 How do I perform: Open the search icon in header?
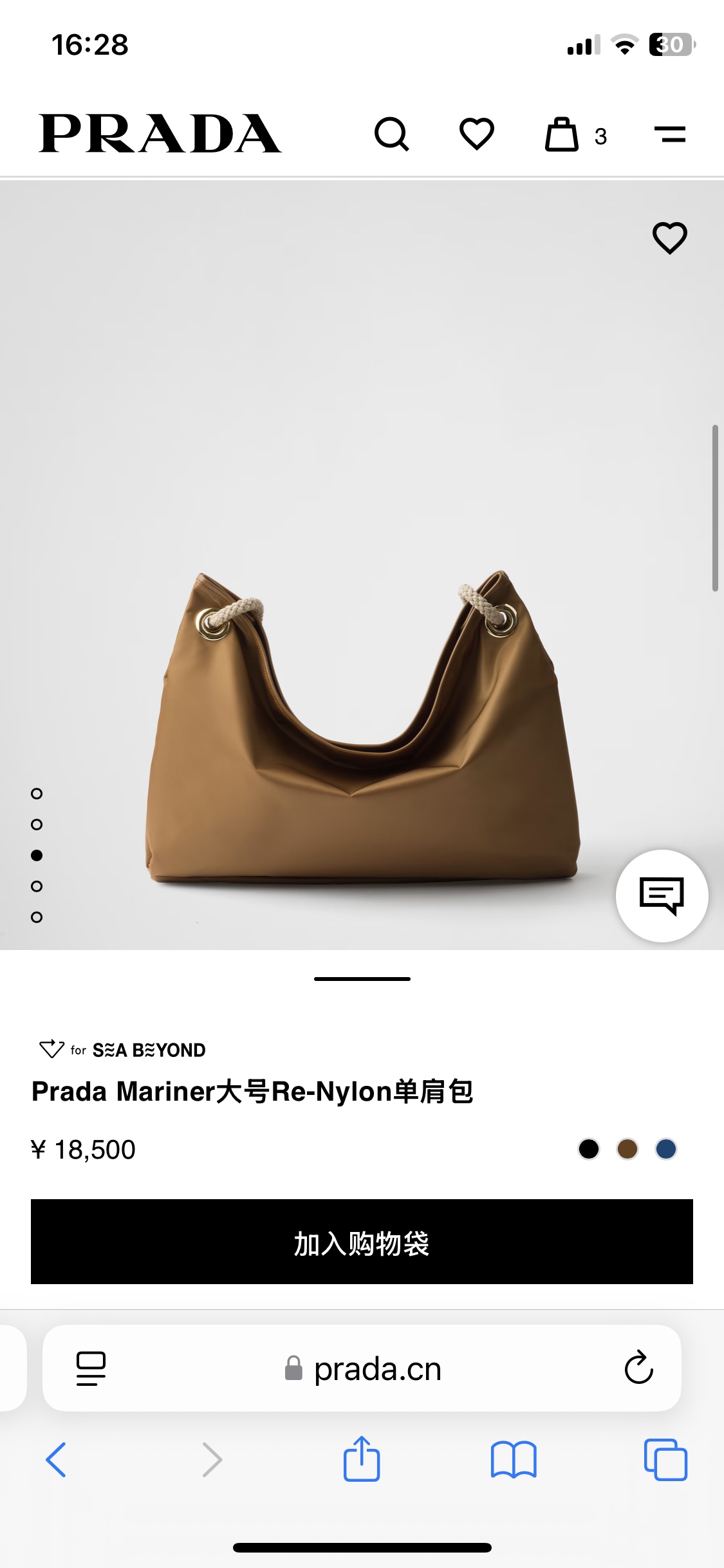coord(391,135)
